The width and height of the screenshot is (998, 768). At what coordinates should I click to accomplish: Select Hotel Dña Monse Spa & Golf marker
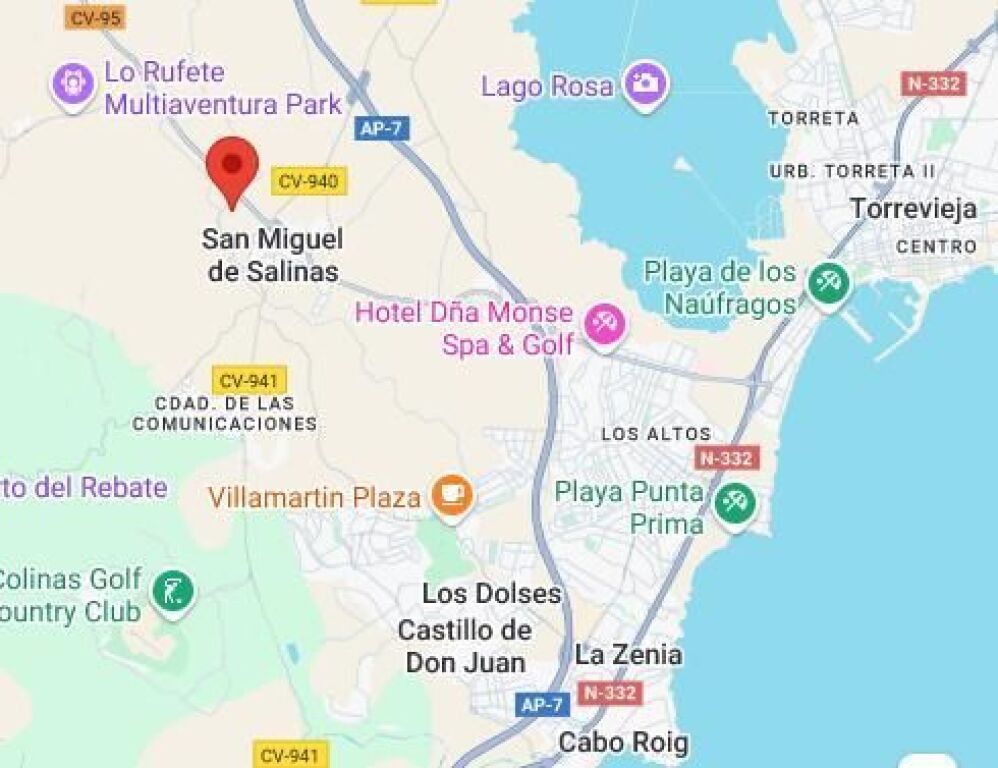point(604,324)
